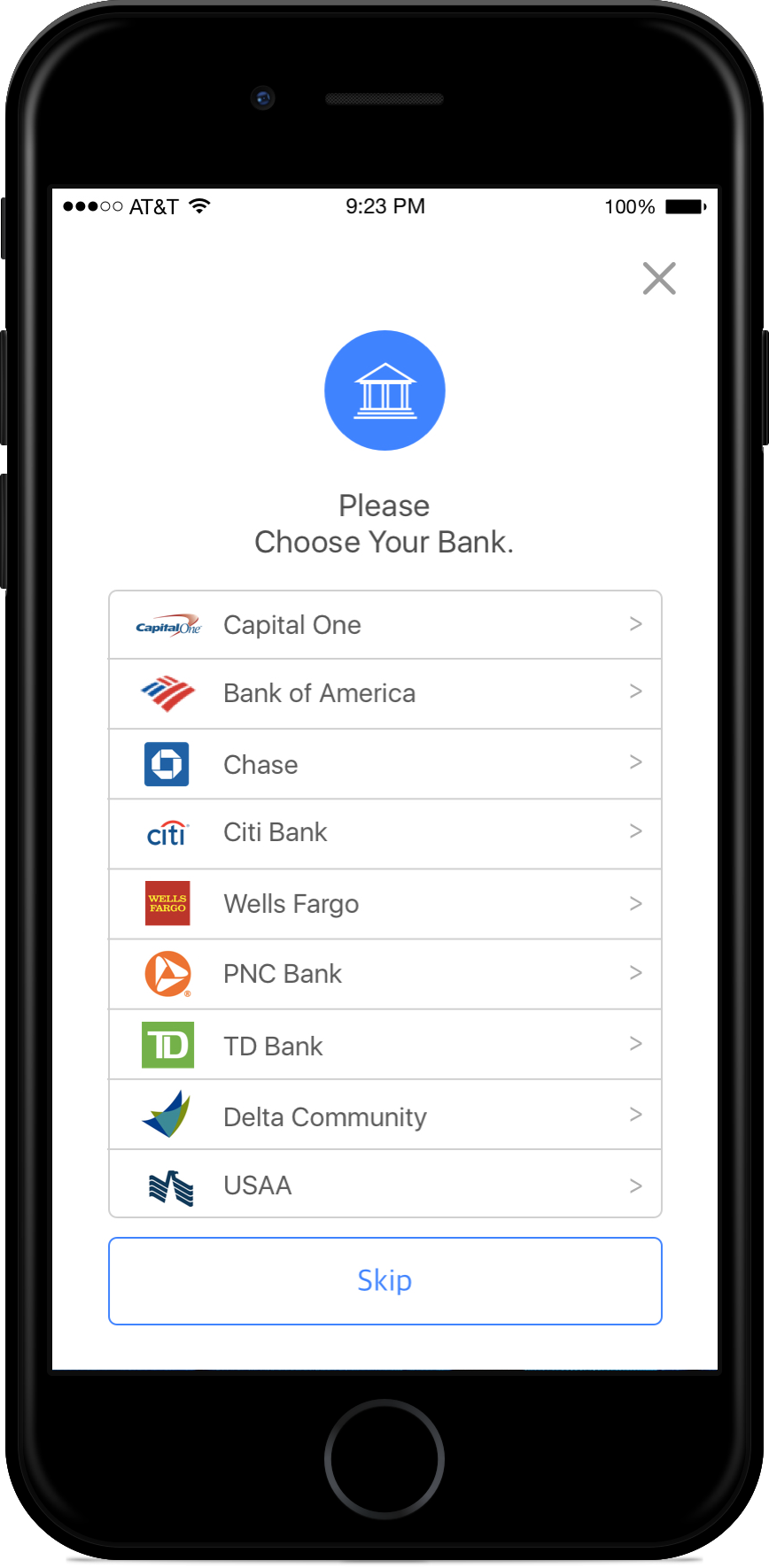The image size is (769, 1568).
Task: Pick Citi Bank as your bank
Action: click(385, 834)
